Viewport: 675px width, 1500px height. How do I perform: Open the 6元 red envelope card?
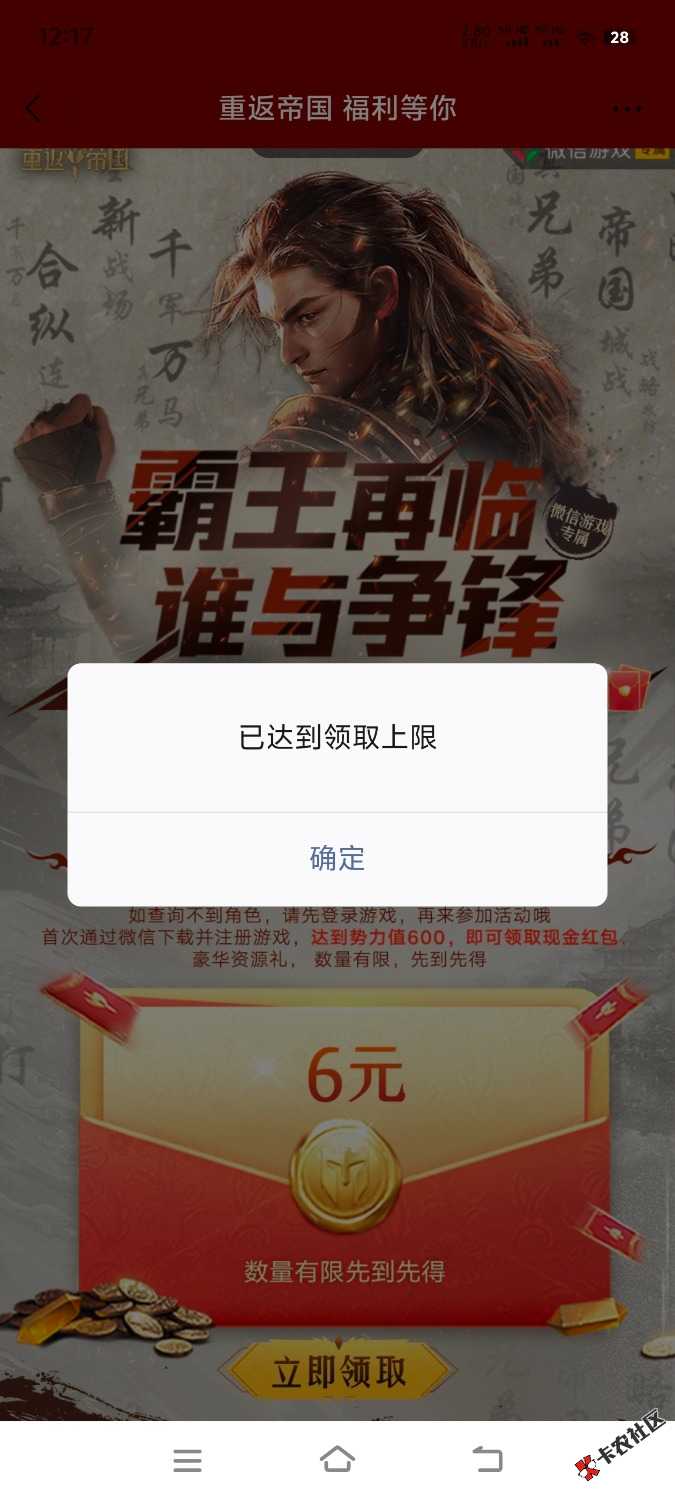344,1160
